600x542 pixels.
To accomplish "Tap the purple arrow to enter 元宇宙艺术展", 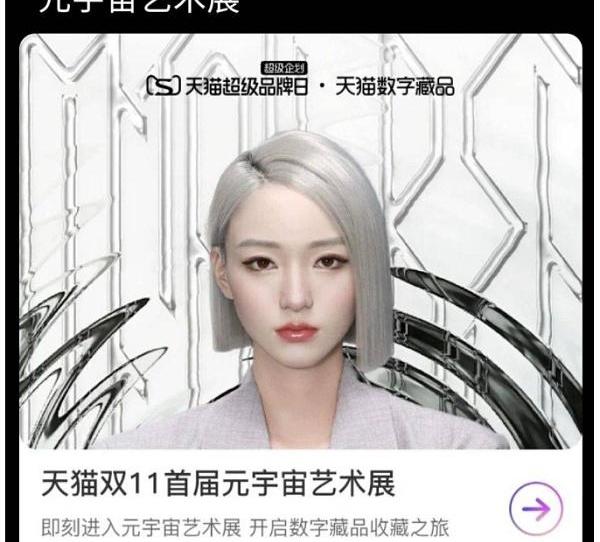I will [x=537, y=508].
